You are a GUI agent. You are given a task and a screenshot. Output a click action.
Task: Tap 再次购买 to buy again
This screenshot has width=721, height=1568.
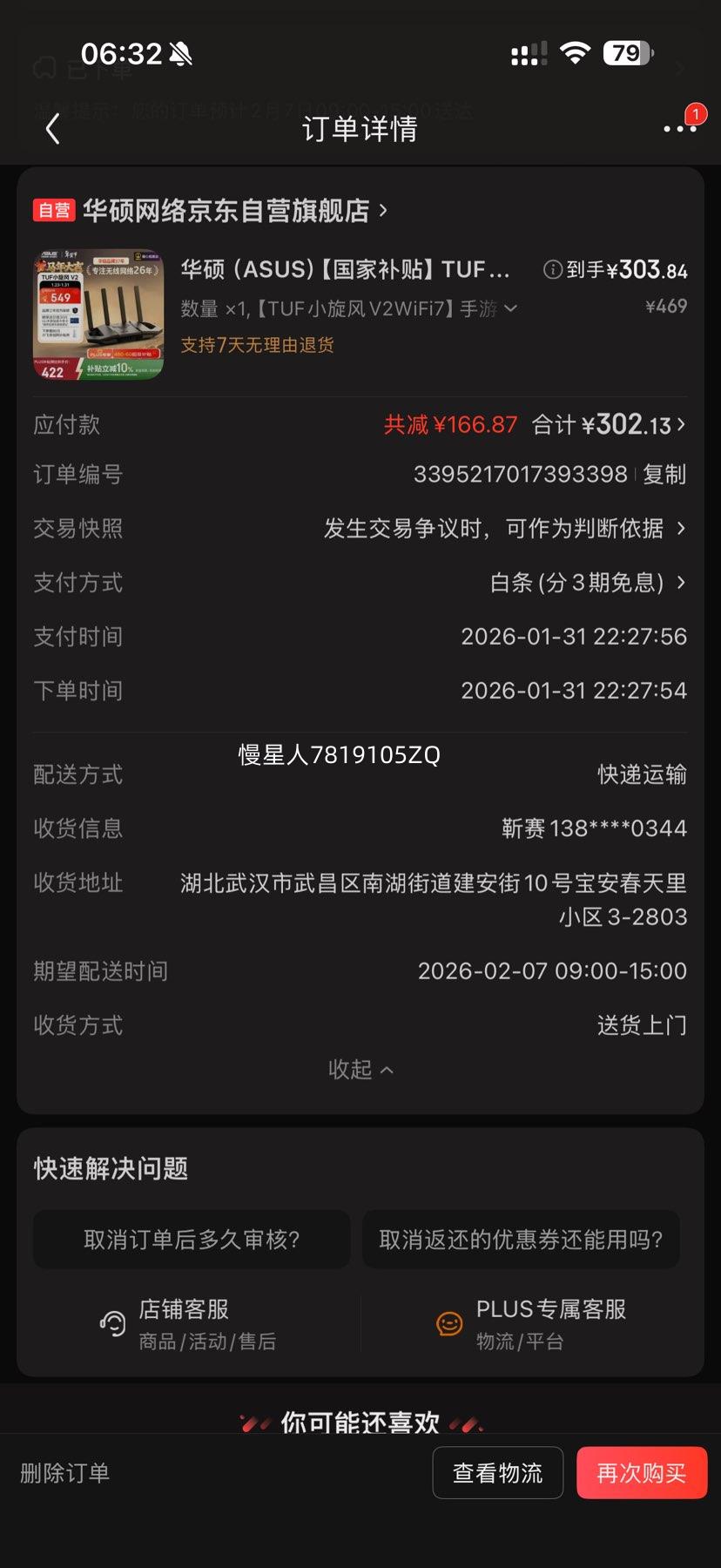coord(641,1473)
